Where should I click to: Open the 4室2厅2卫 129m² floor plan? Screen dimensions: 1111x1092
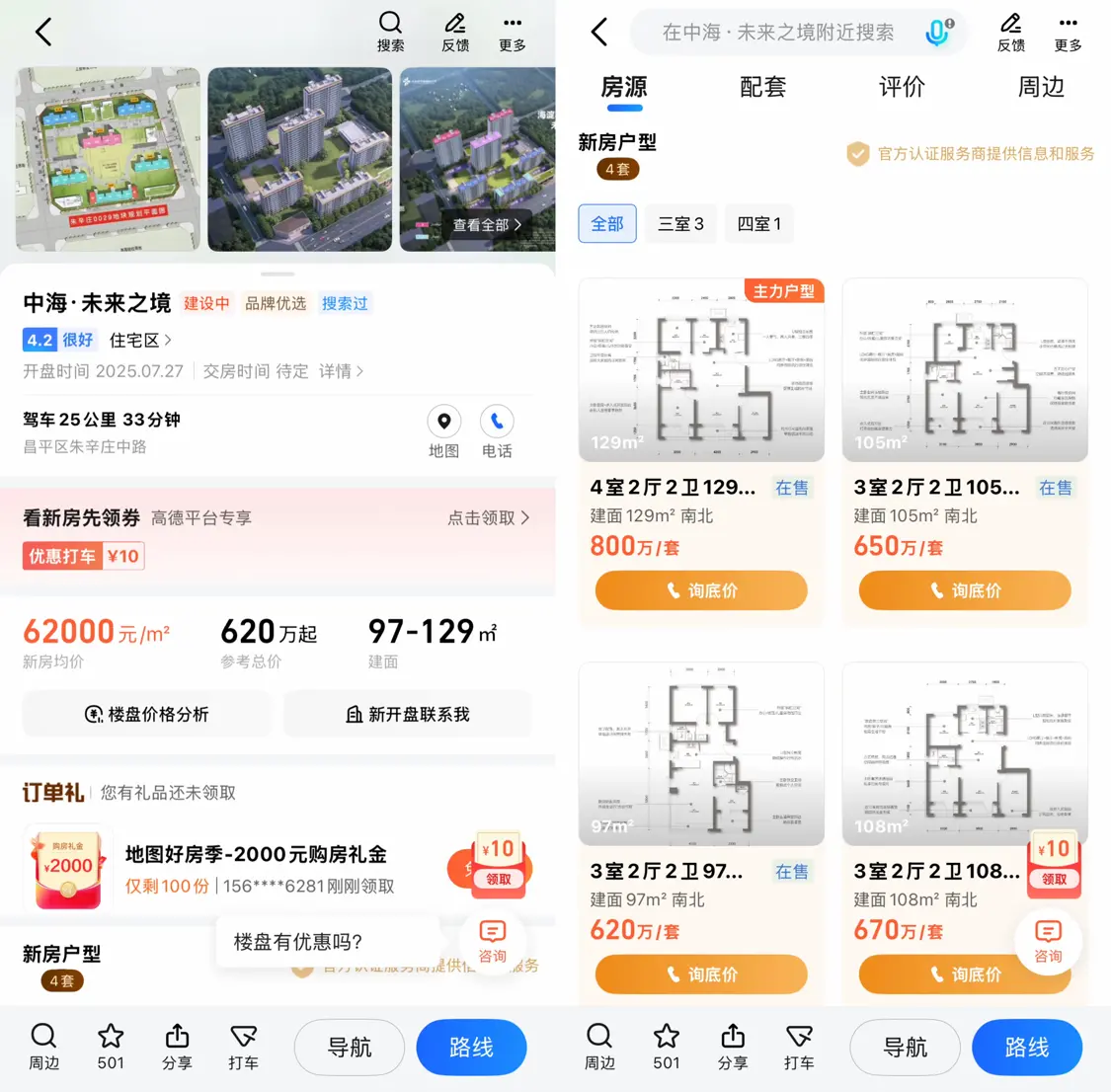pyautogui.click(x=701, y=370)
